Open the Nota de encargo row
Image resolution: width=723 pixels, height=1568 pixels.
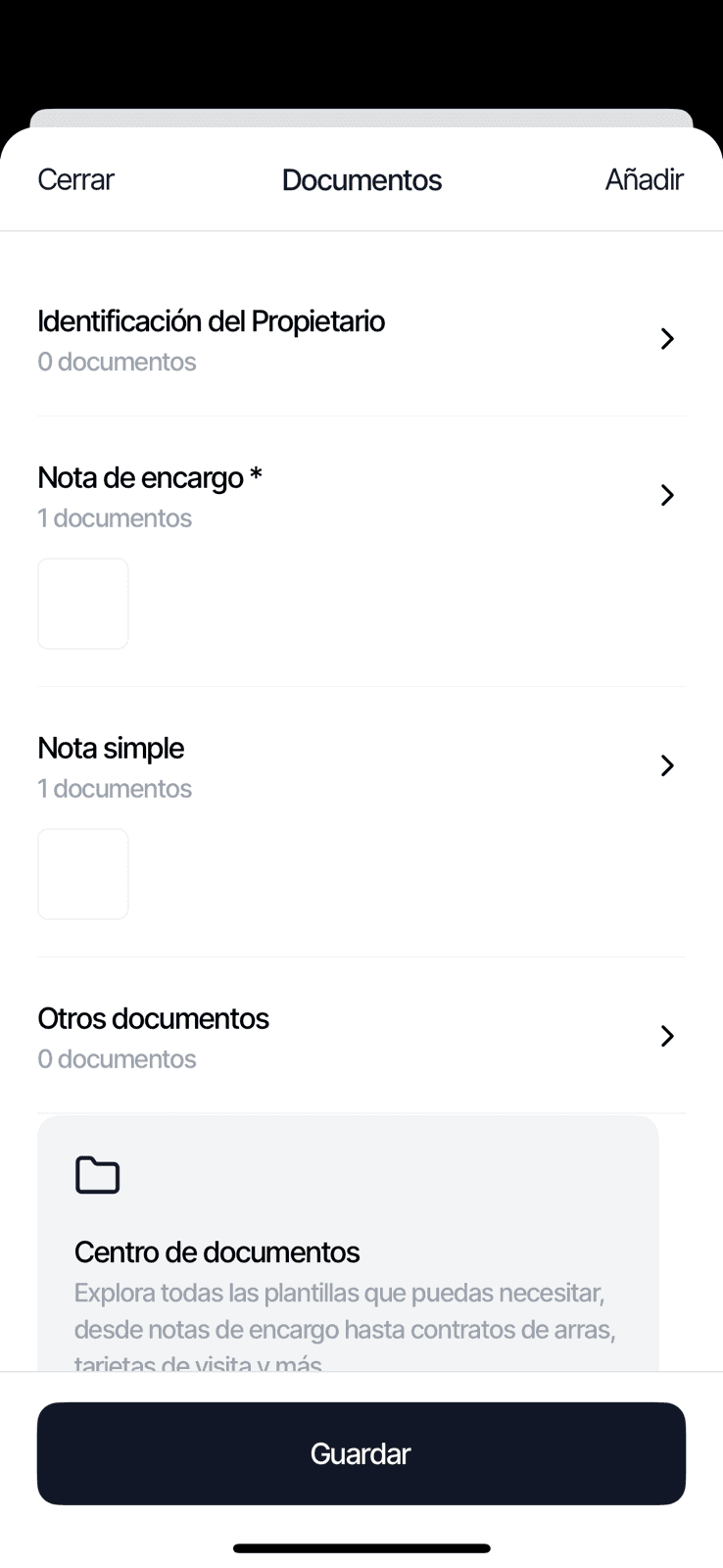[x=361, y=496]
